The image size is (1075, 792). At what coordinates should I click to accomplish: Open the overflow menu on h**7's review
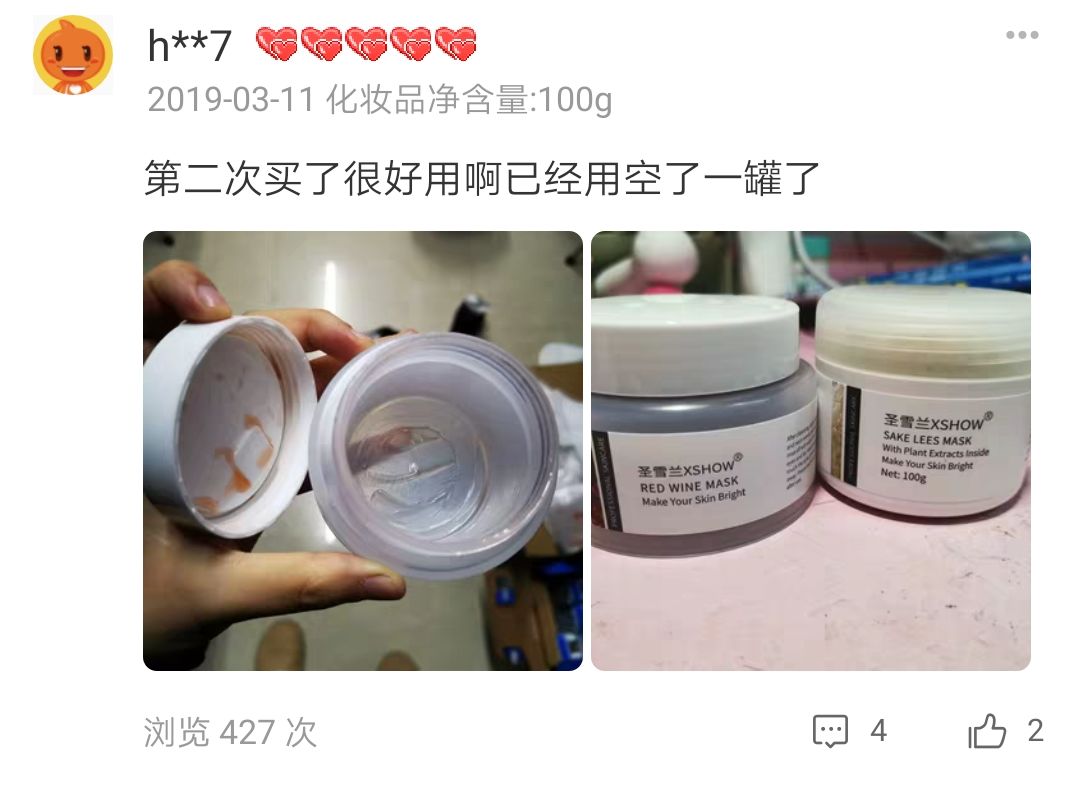click(x=1021, y=36)
